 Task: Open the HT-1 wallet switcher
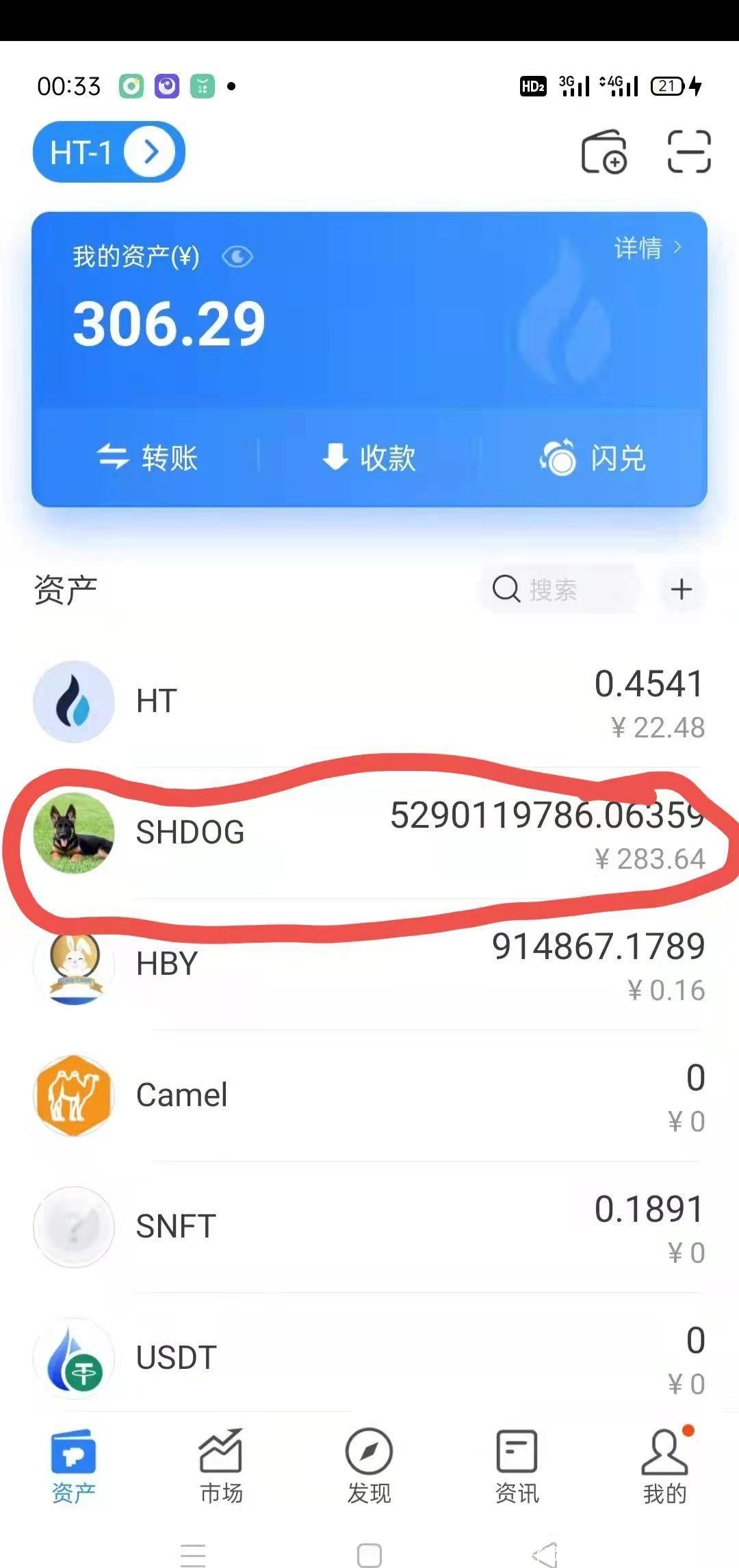click(x=109, y=152)
